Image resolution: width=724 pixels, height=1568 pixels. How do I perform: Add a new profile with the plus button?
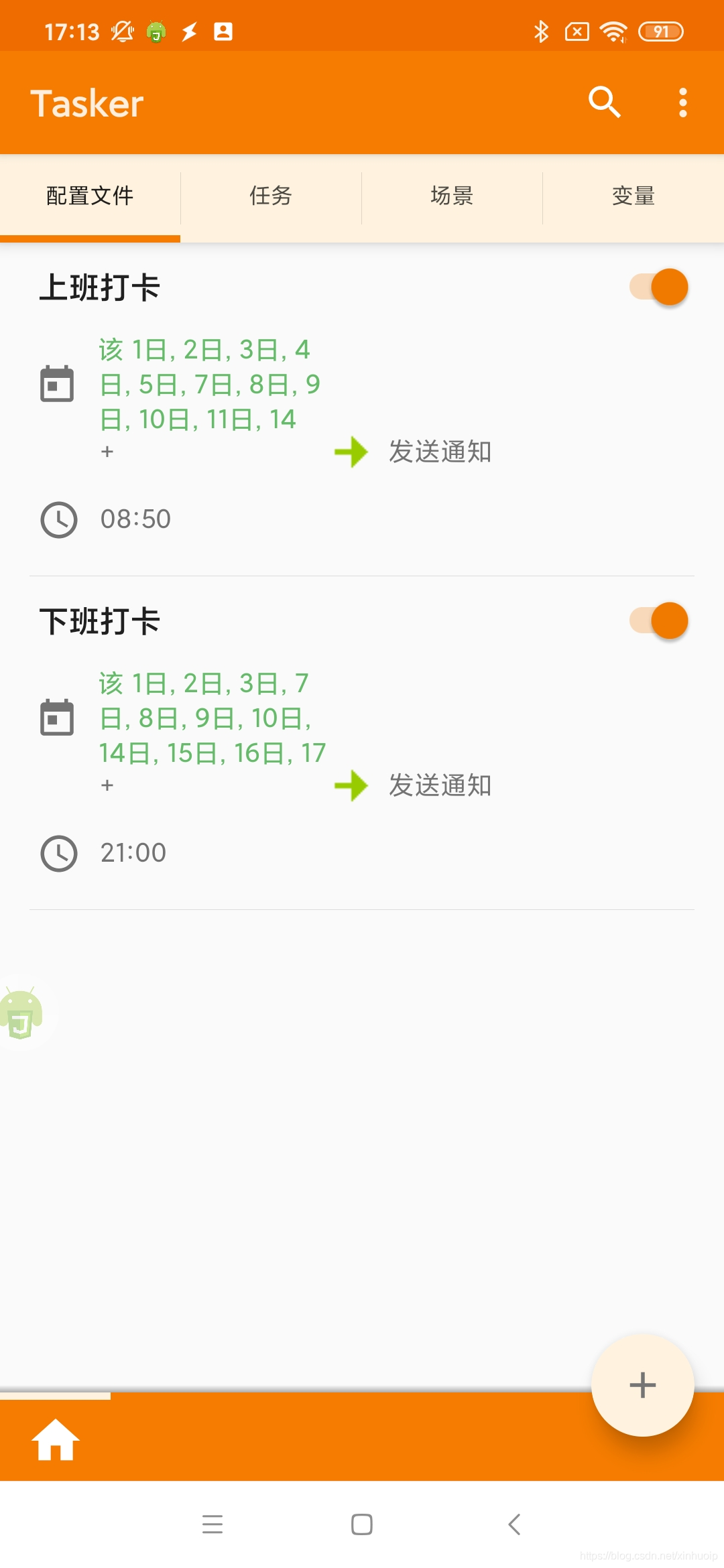(642, 1385)
